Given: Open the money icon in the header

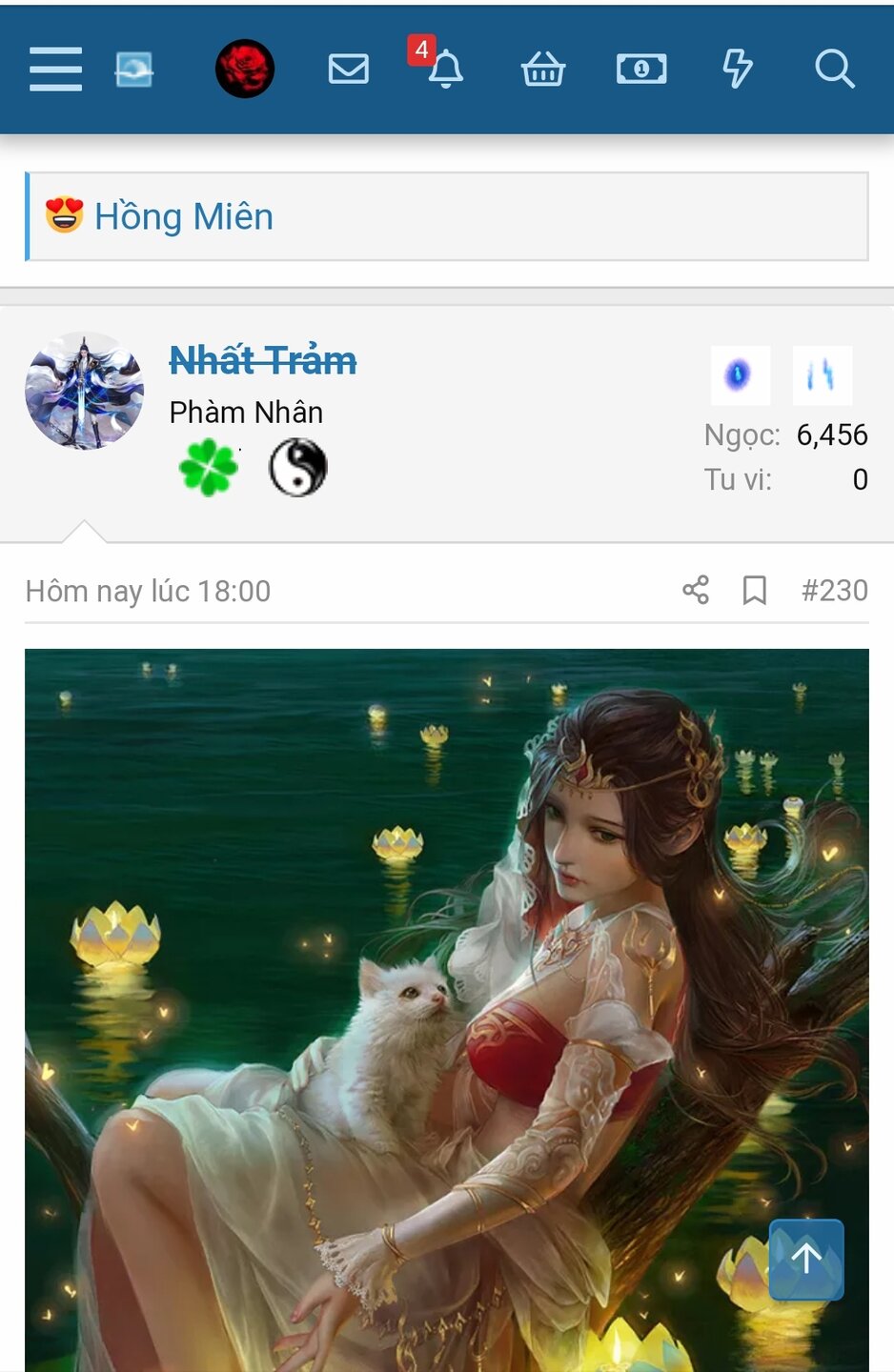Looking at the screenshot, I should coord(641,69).
